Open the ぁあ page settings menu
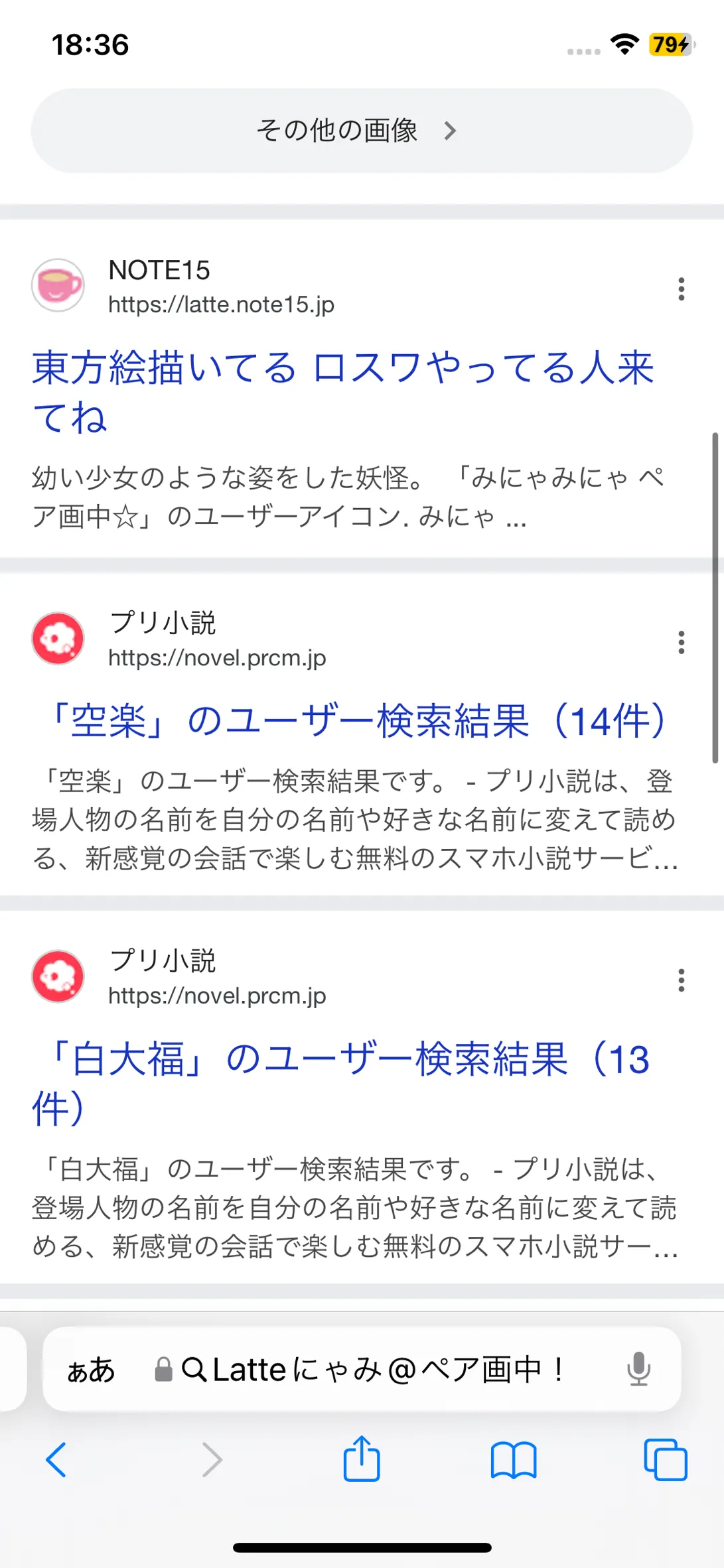 coord(91,1370)
